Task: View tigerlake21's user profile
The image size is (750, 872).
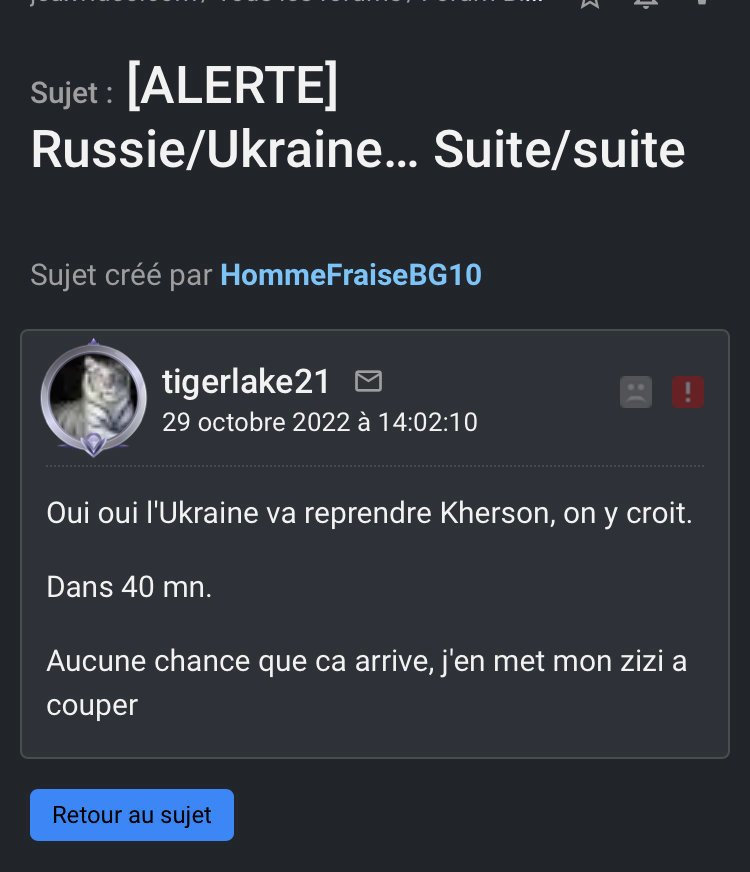Action: click(x=246, y=381)
